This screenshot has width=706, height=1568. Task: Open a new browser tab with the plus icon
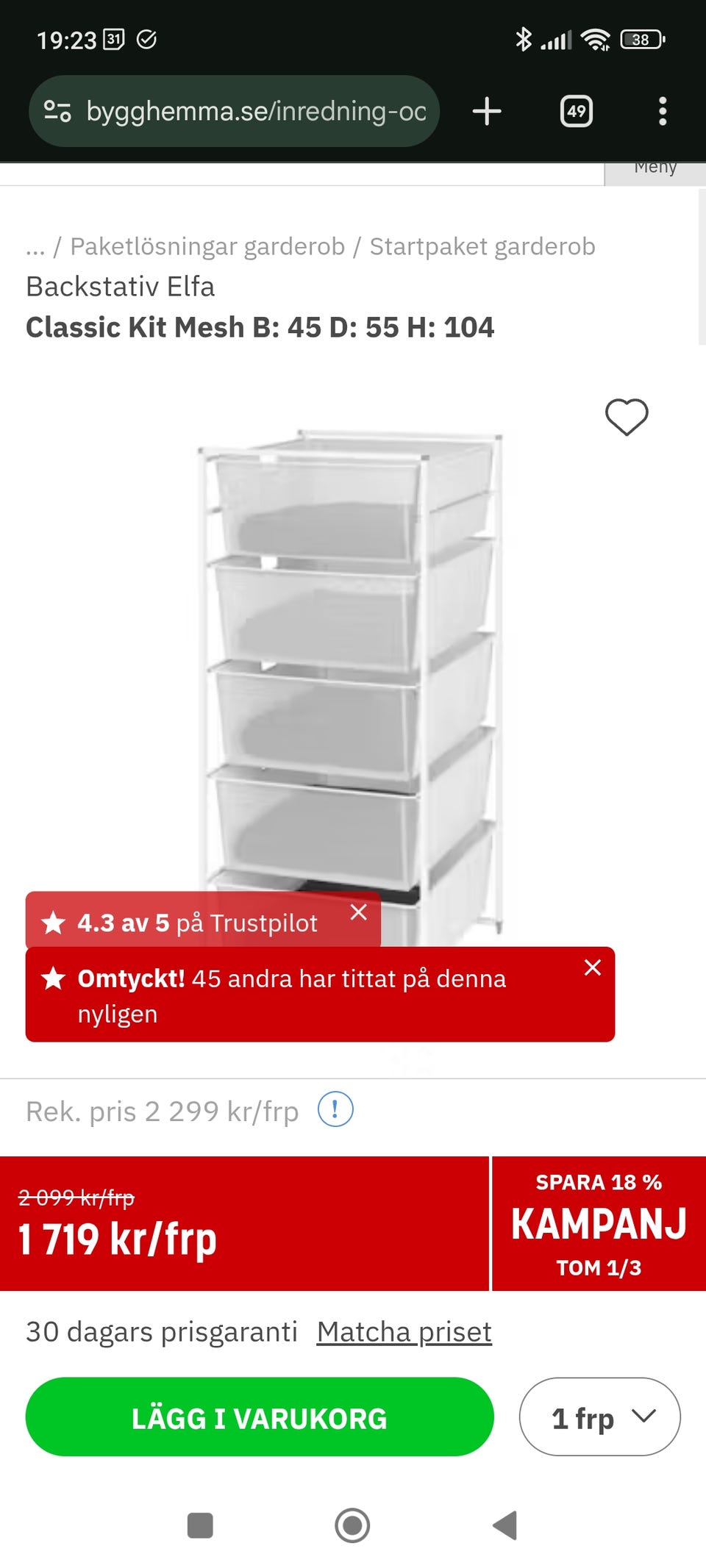487,111
